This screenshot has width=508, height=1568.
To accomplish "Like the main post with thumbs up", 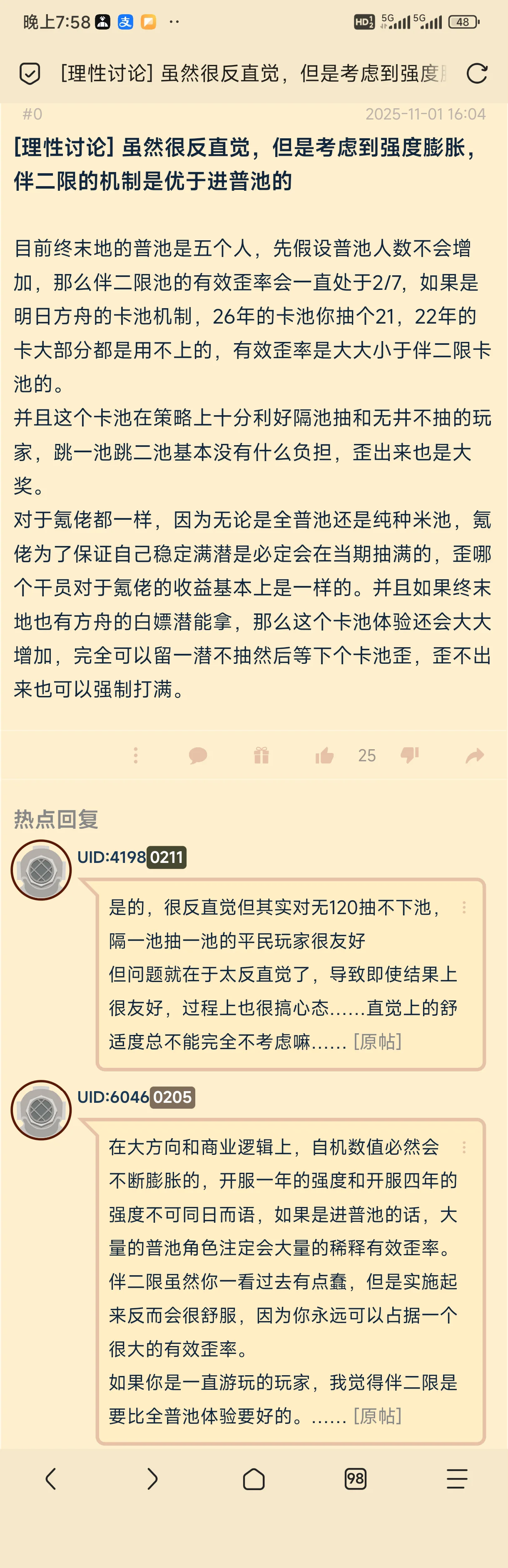I will (324, 755).
